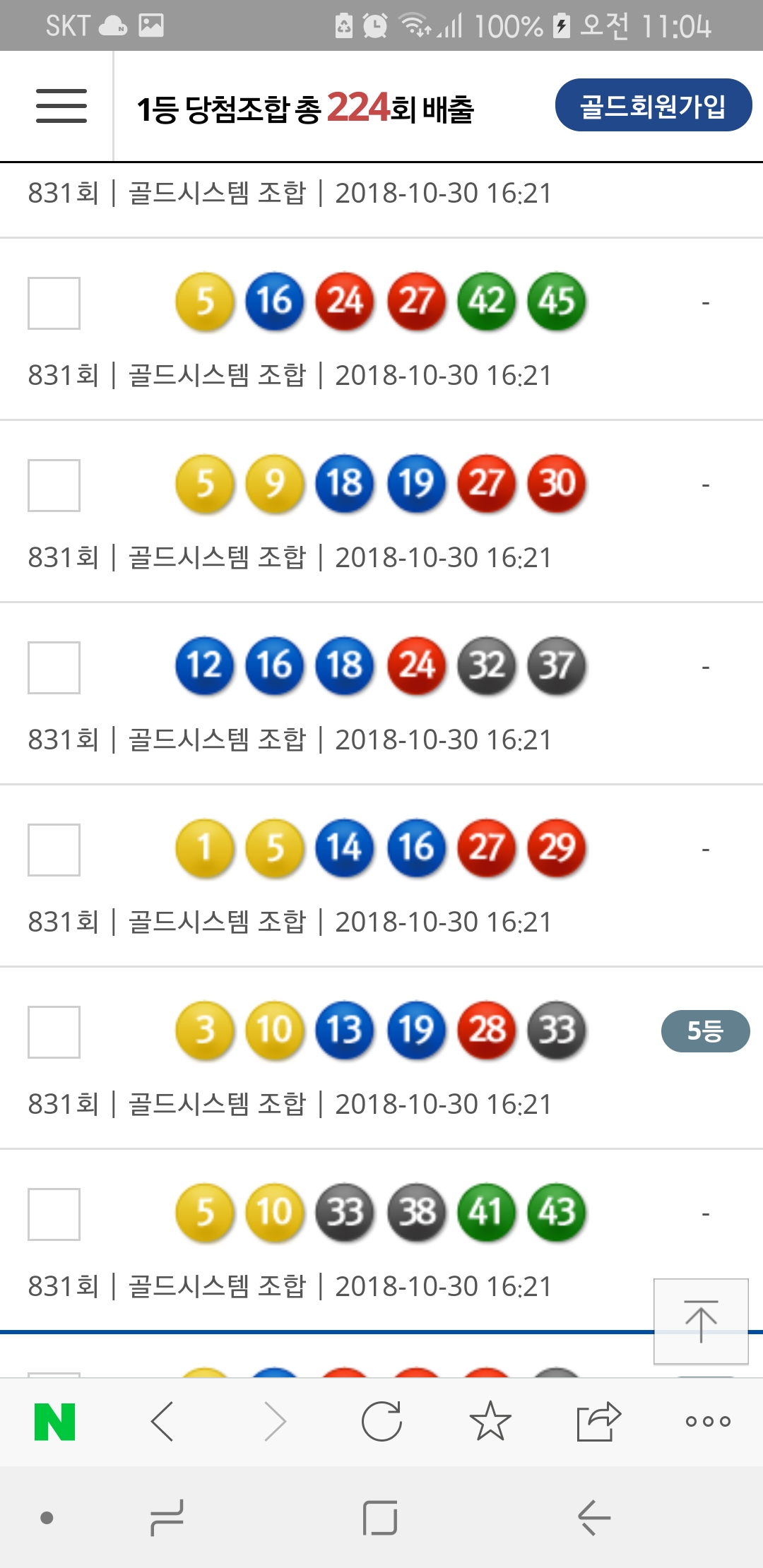Check the 5등 combination starting with 3 10 13
This screenshot has width=763, height=1568.
click(54, 1032)
